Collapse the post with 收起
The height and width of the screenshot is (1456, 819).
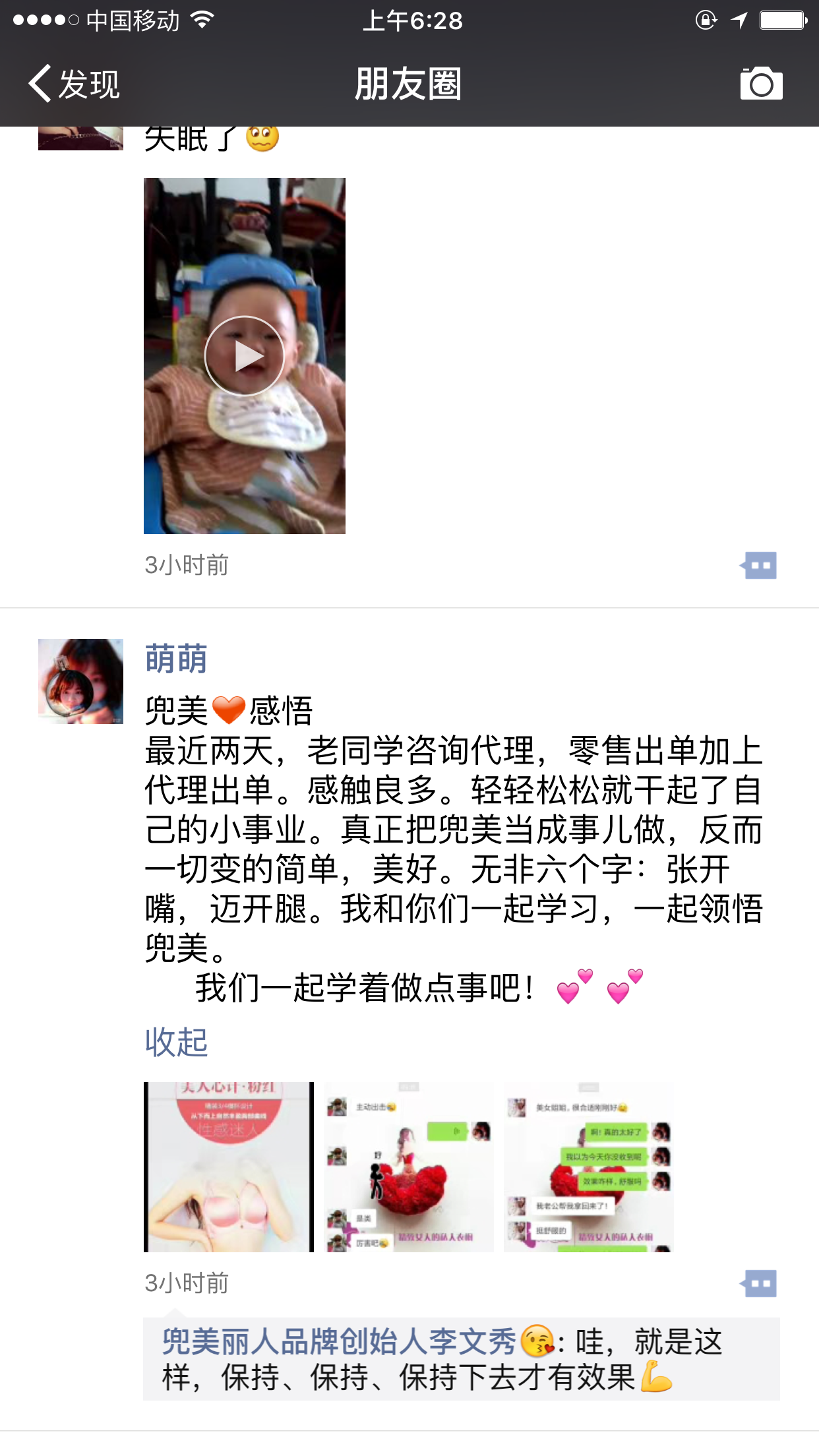[176, 1042]
